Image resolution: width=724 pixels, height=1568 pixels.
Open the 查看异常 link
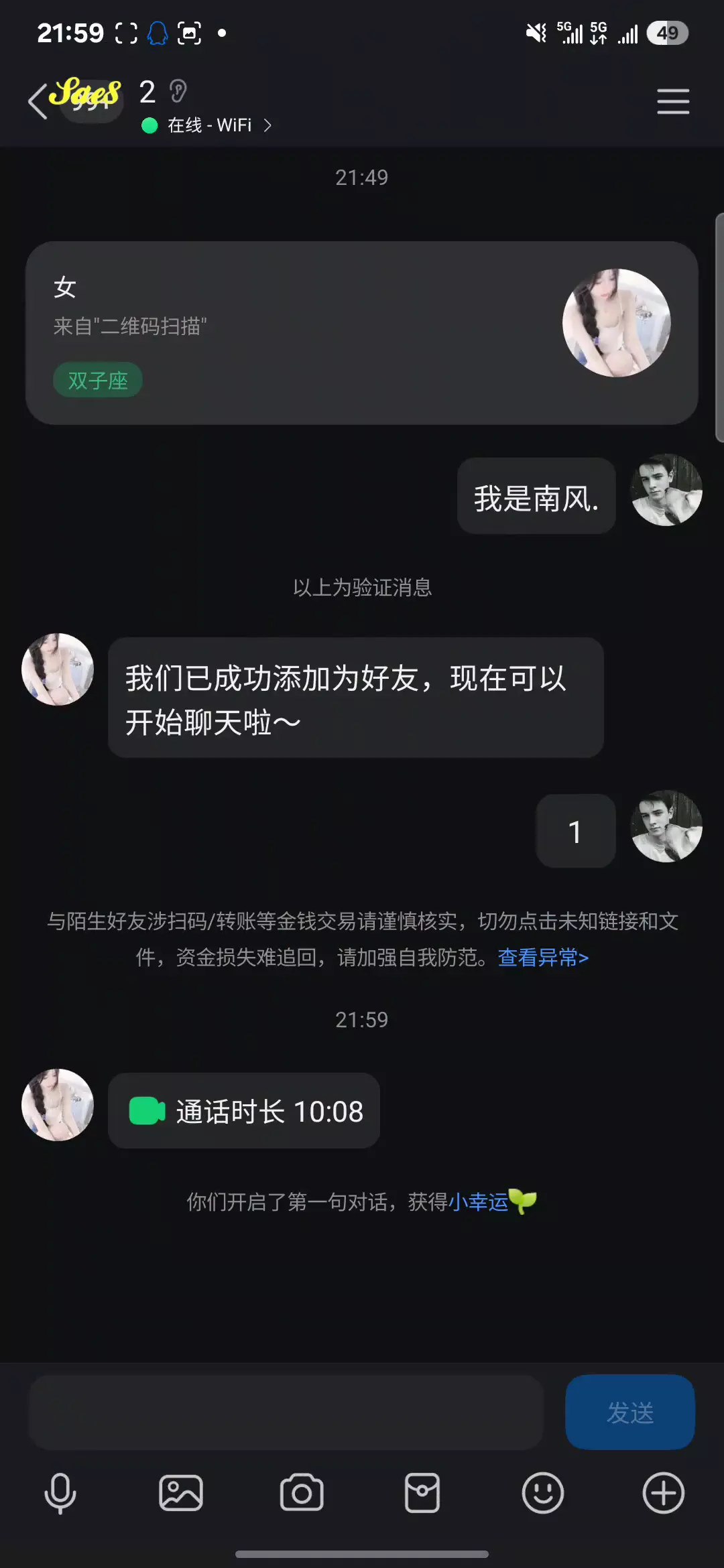(x=543, y=958)
